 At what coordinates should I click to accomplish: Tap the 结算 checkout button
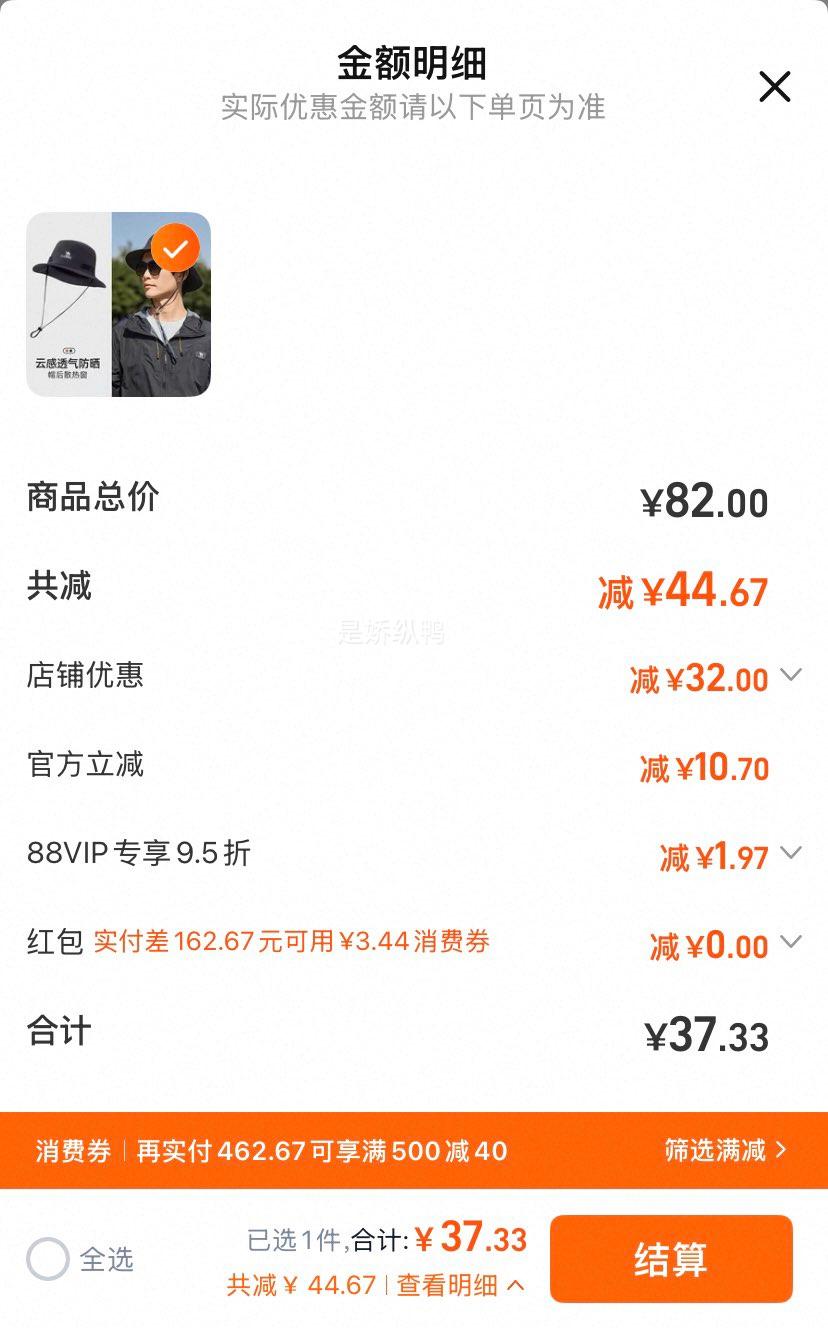click(x=671, y=1259)
